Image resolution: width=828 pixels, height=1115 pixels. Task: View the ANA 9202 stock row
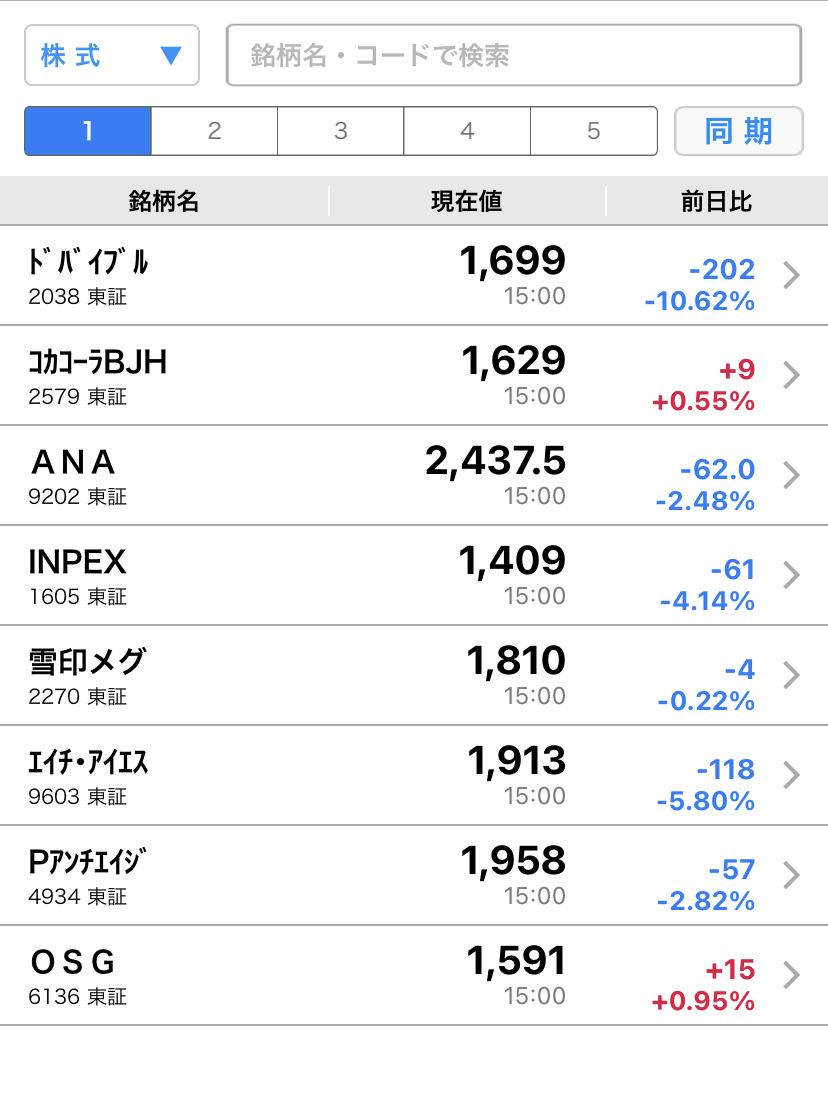coord(413,476)
